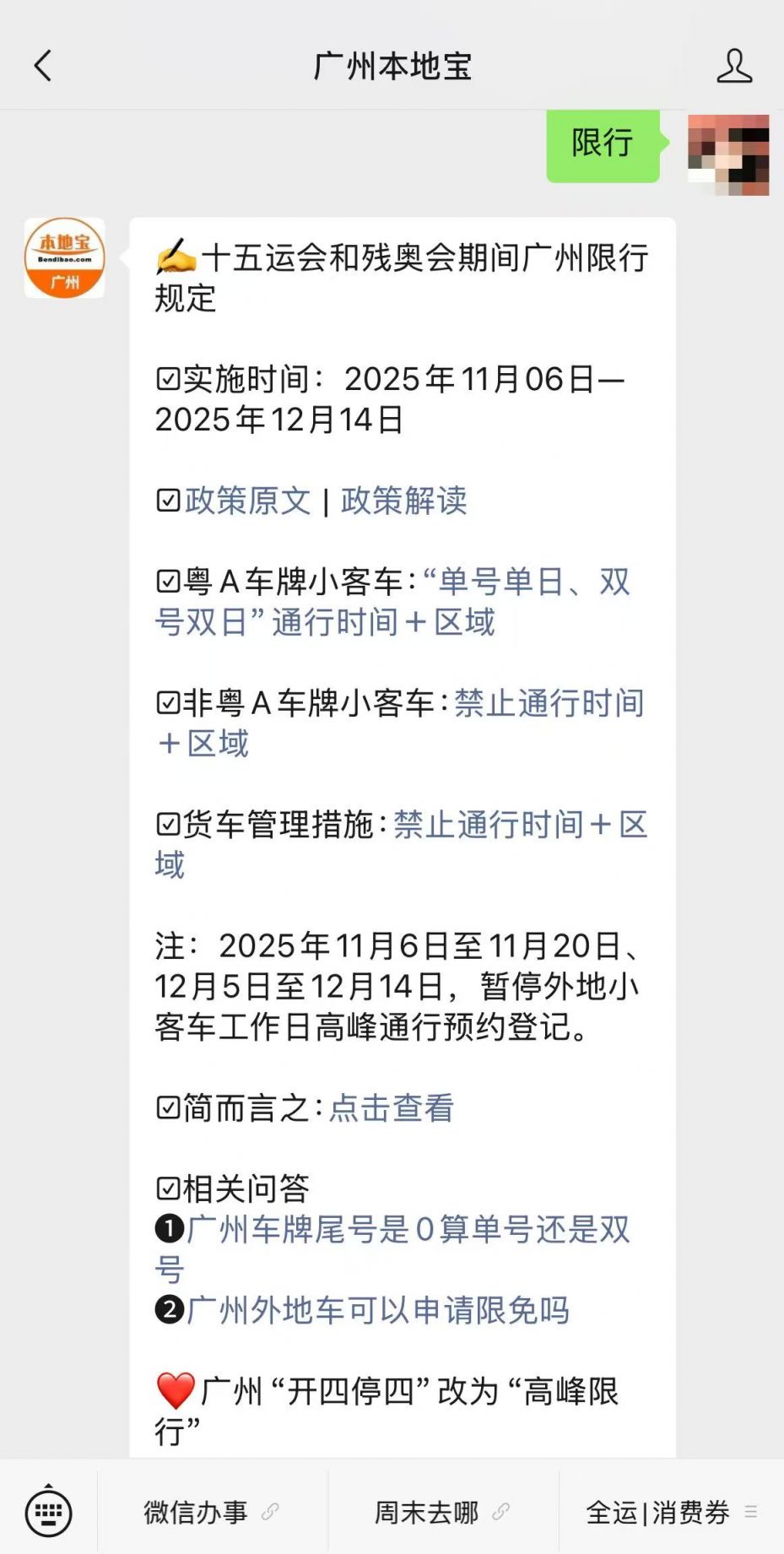The height and width of the screenshot is (1554, 784).
Task: Go back from 广州本地宝 chat
Action: click(43, 66)
